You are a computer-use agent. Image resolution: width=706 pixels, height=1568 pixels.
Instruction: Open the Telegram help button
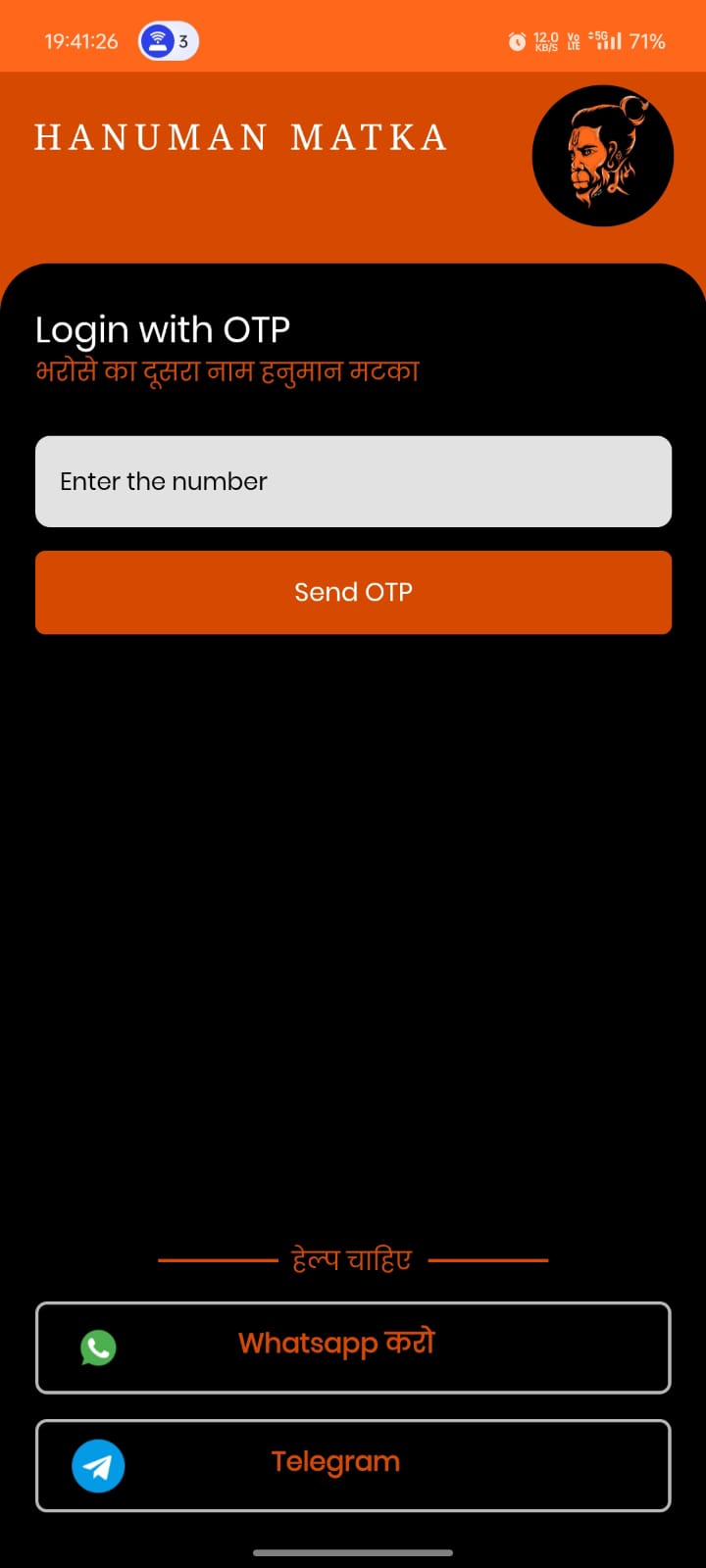point(353,1465)
